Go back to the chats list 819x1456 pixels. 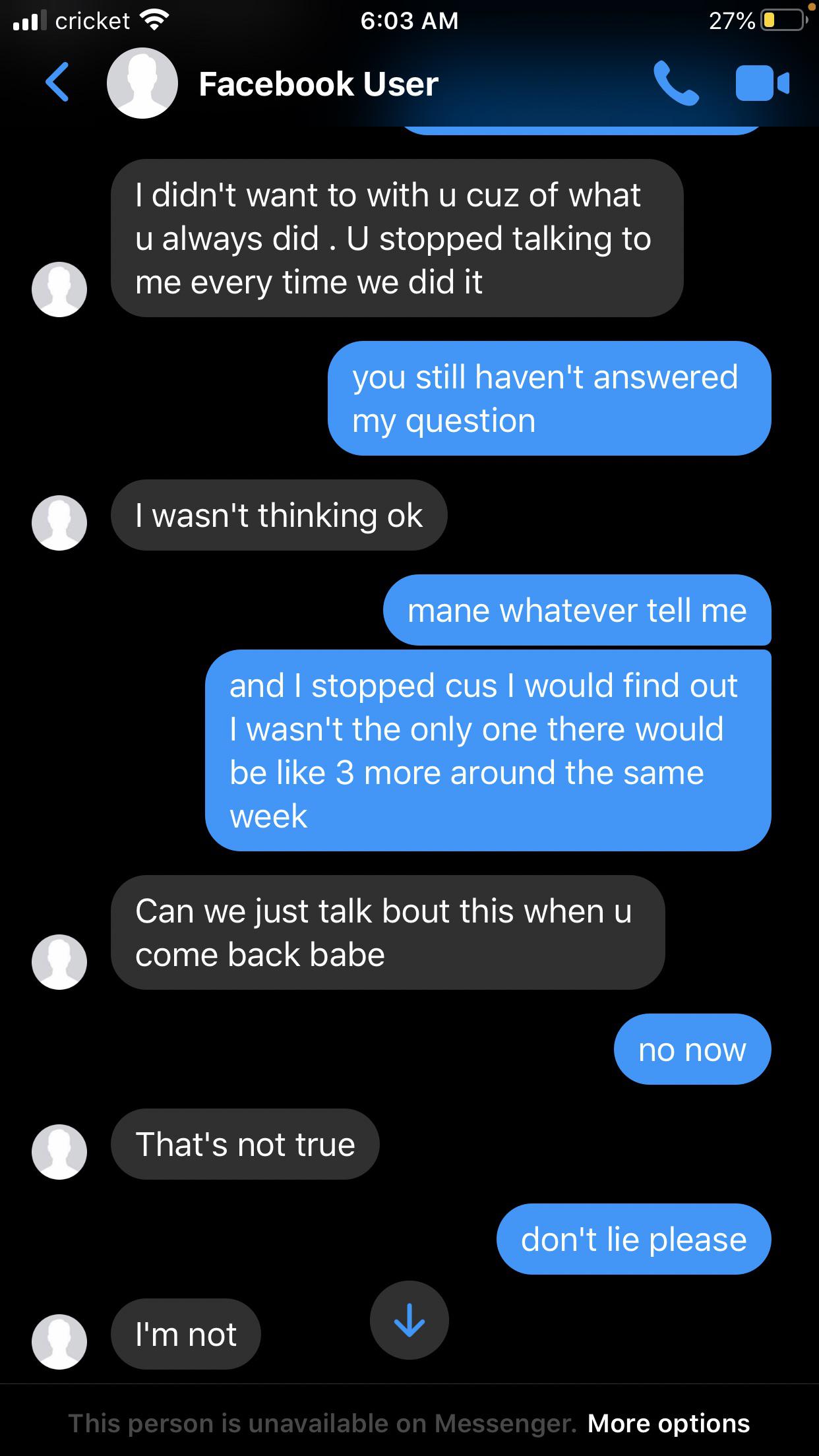pos(57,83)
